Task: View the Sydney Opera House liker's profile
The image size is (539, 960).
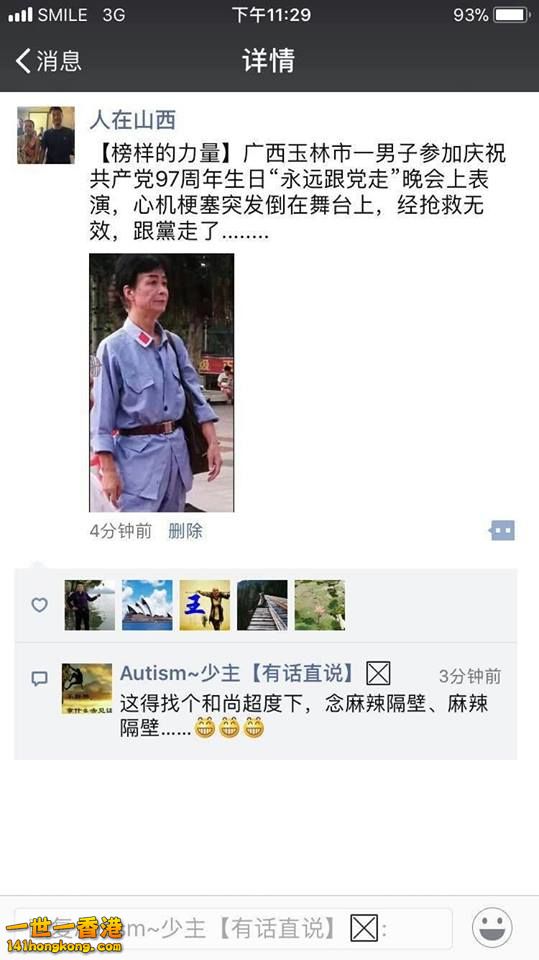Action: tap(147, 606)
